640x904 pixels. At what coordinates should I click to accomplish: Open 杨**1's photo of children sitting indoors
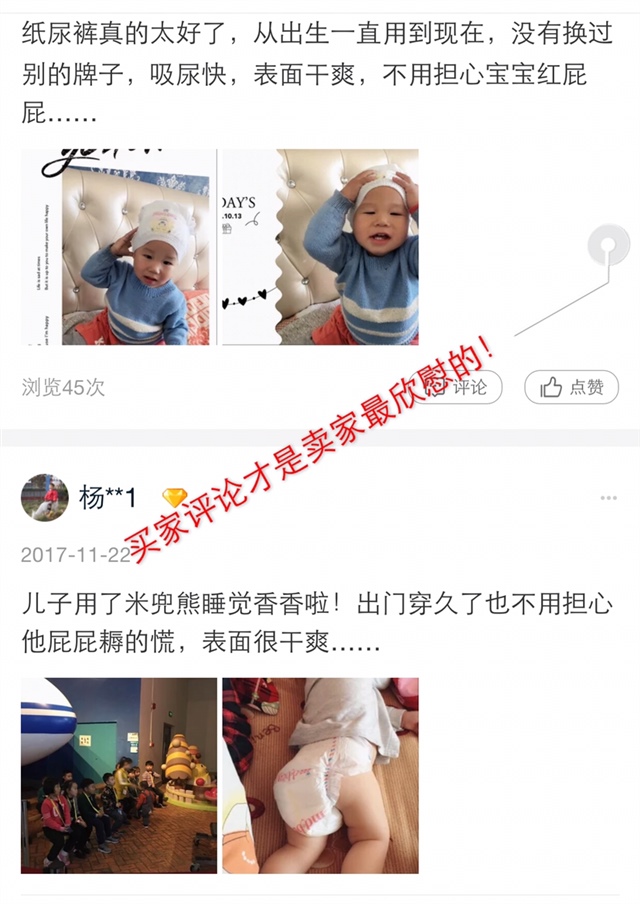[x=119, y=775]
